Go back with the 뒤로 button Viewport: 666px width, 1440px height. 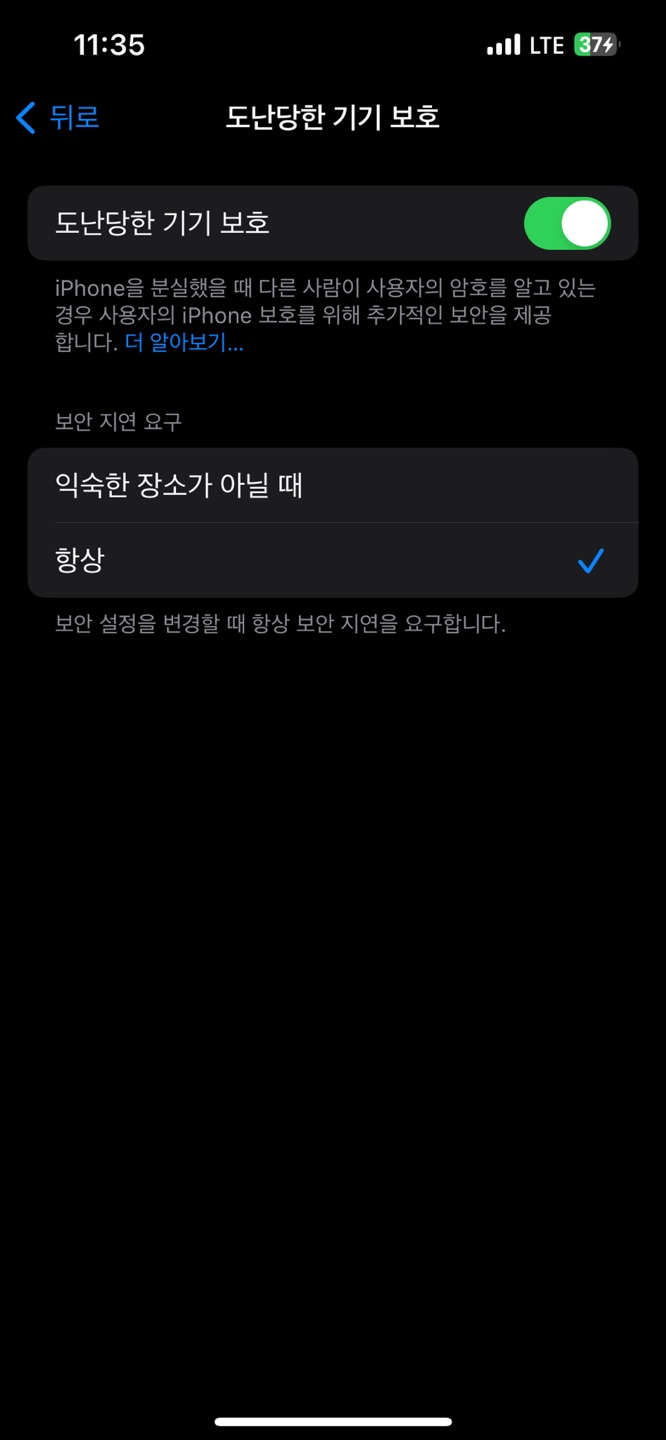click(58, 118)
